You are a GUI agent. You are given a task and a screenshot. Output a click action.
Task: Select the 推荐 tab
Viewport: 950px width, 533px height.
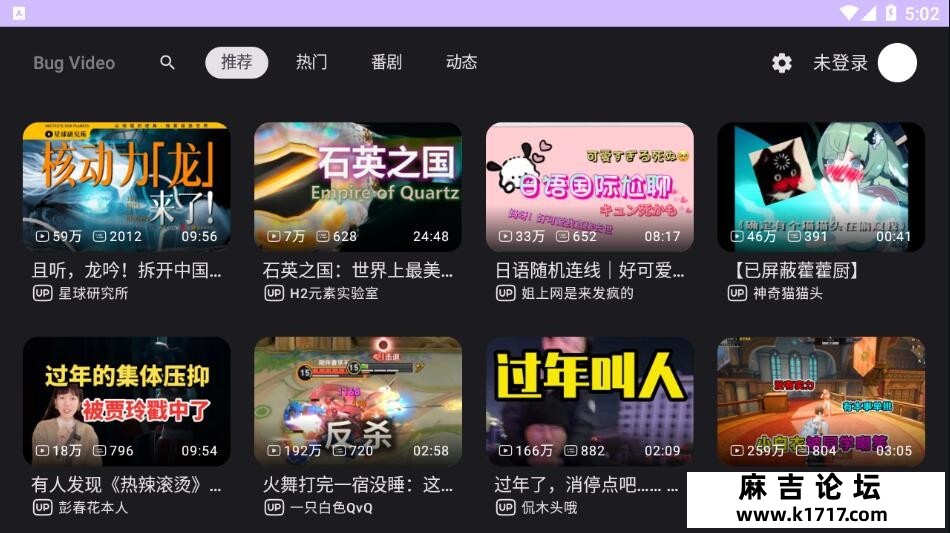pos(237,62)
